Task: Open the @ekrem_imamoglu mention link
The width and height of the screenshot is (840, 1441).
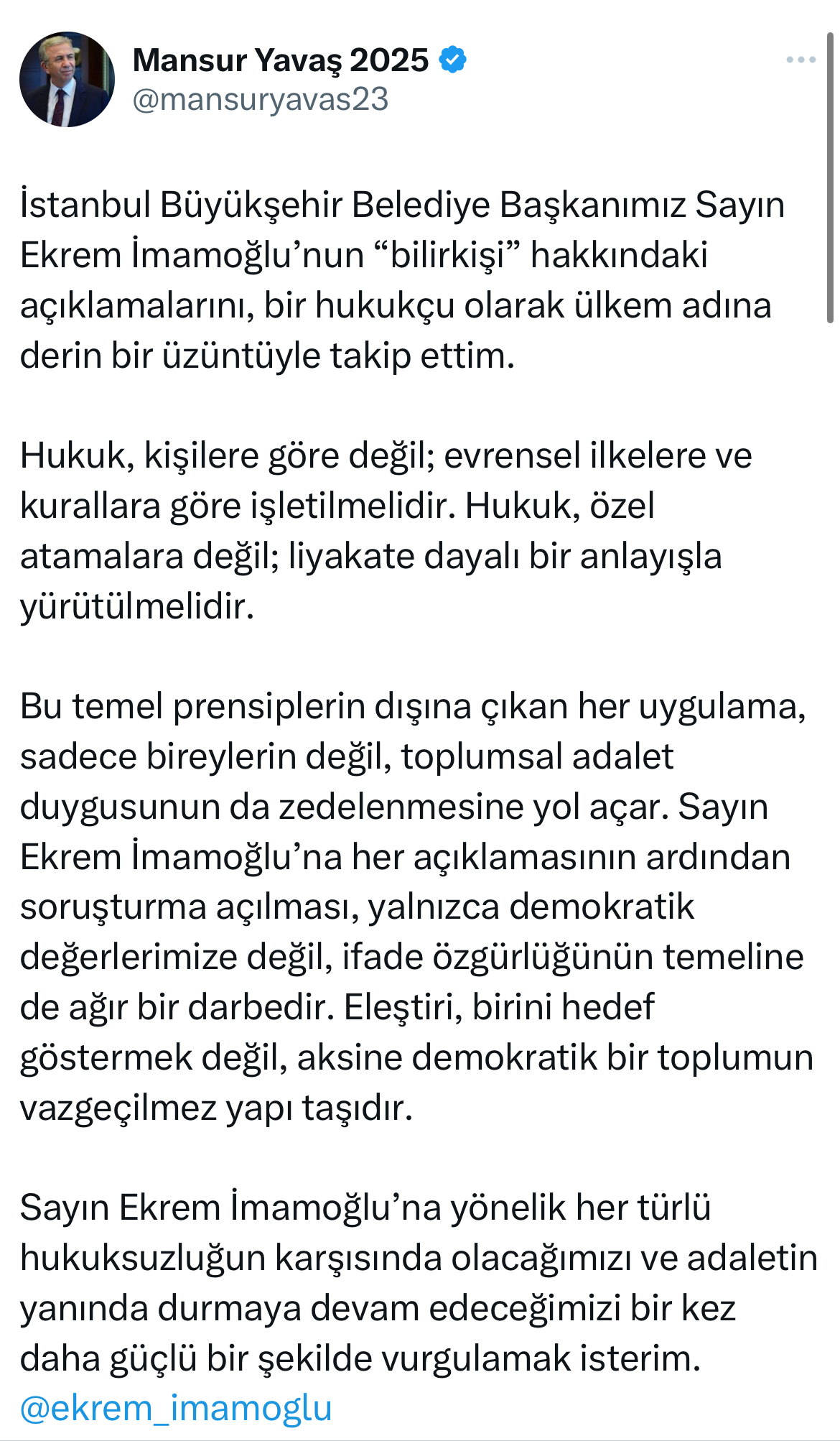Action: (176, 1408)
